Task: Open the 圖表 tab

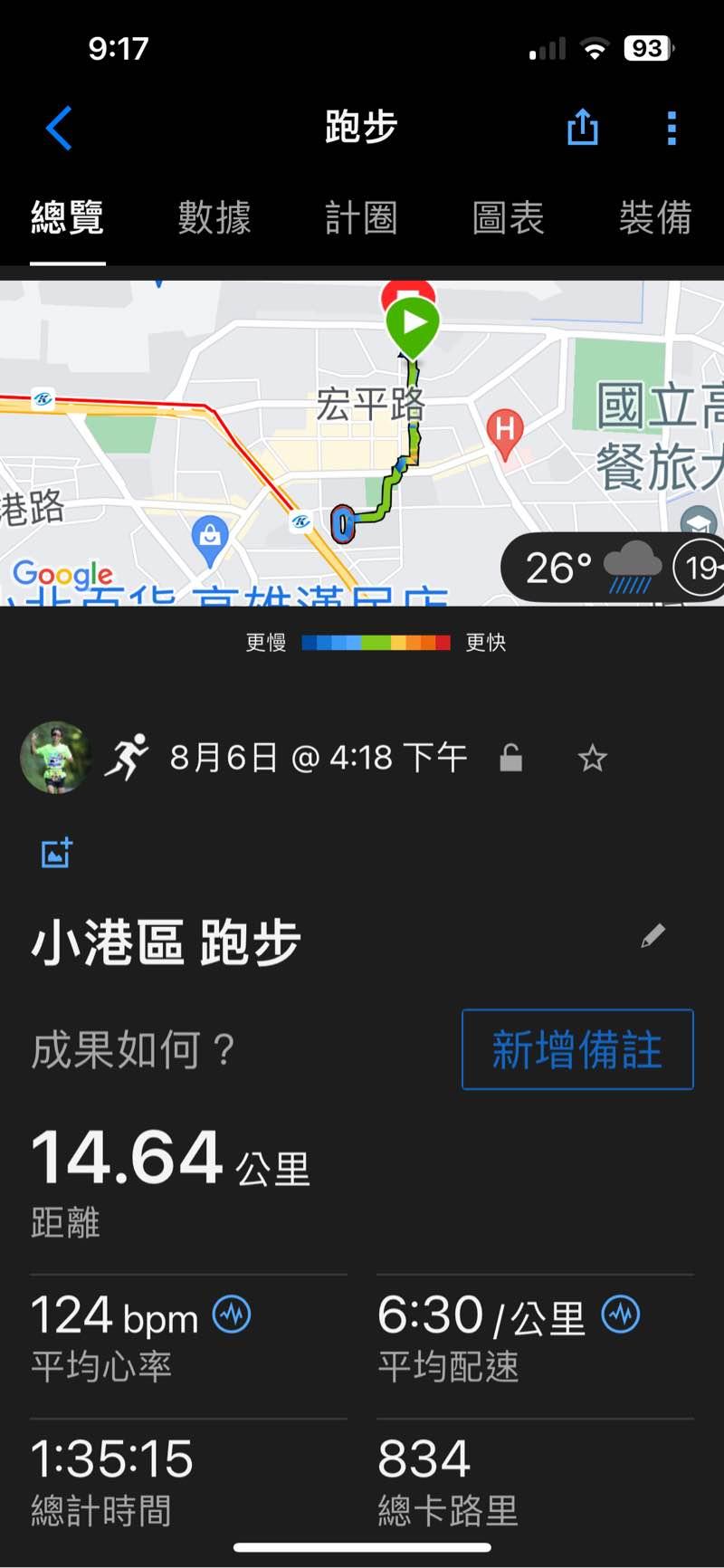Action: tap(508, 218)
